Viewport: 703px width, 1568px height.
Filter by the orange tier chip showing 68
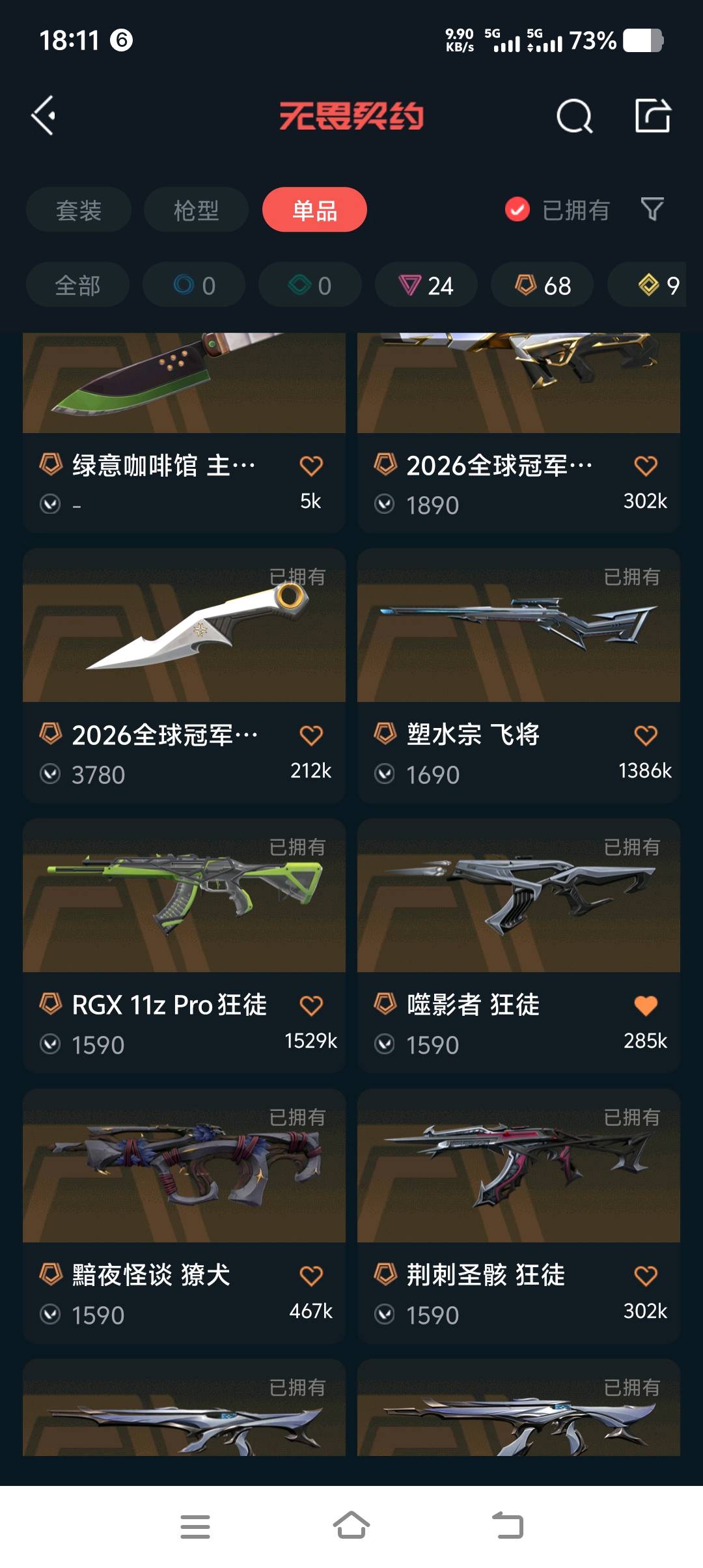(542, 285)
